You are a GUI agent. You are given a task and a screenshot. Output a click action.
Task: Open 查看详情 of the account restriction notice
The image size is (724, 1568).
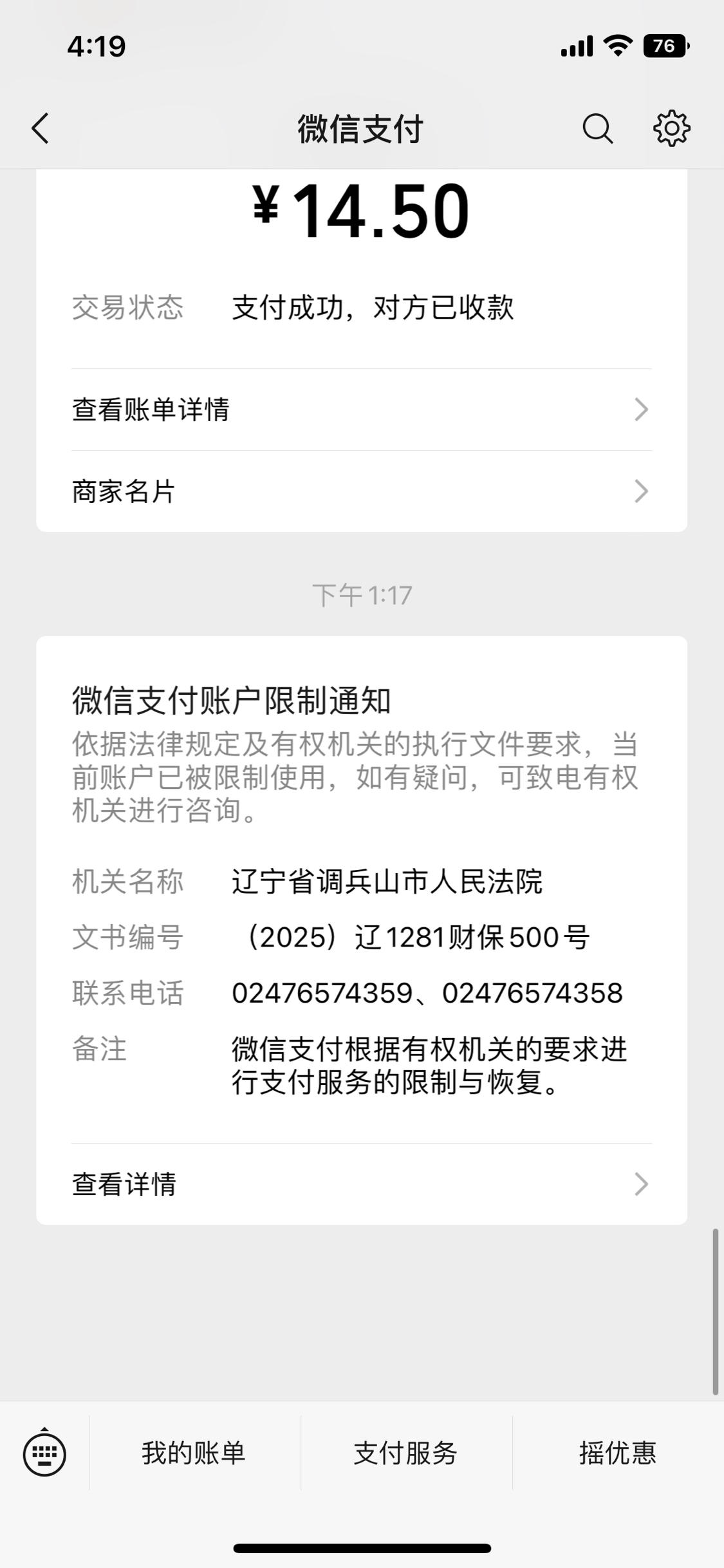pos(362,1184)
